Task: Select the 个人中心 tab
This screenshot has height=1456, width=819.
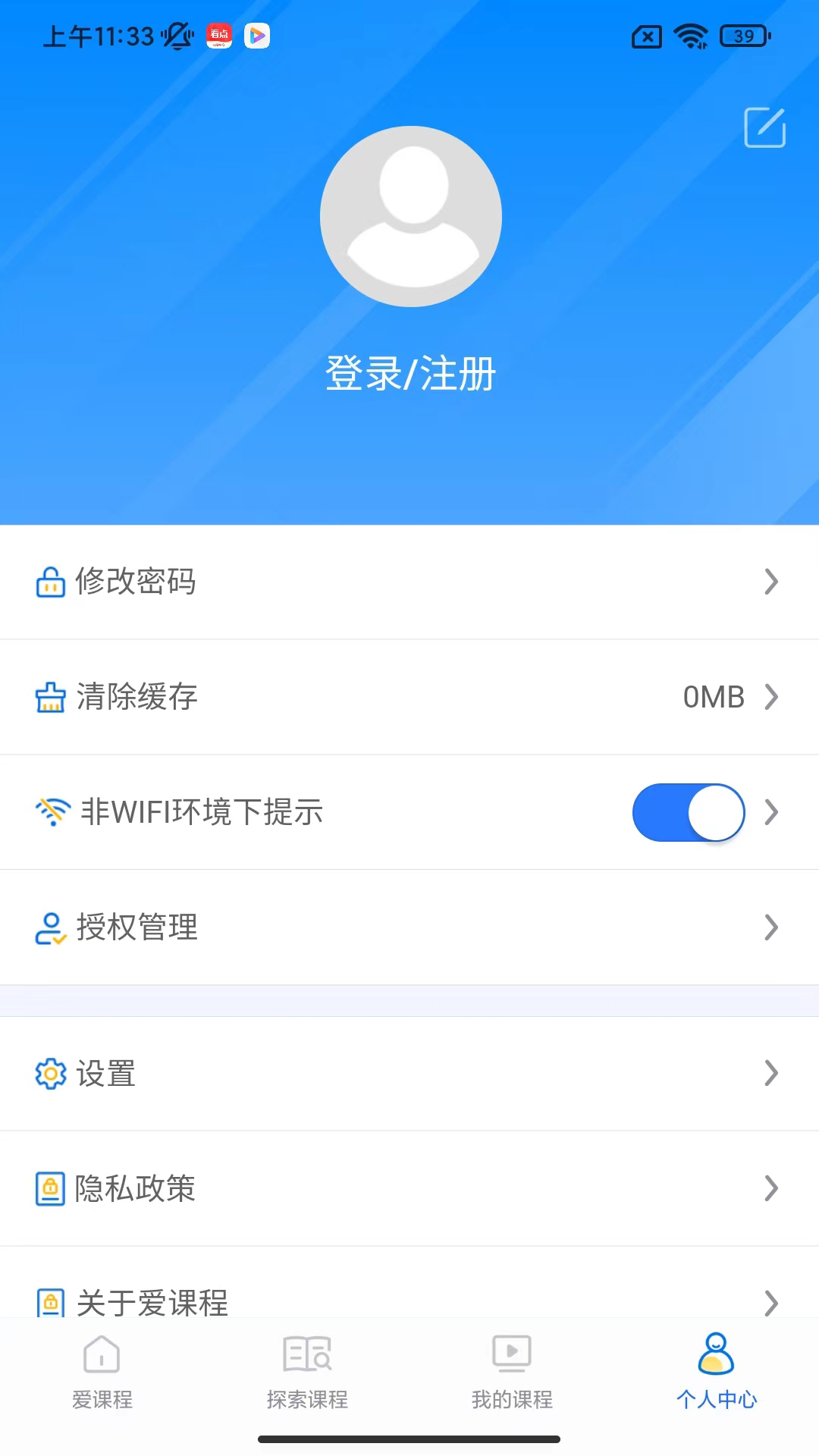Action: [717, 1373]
